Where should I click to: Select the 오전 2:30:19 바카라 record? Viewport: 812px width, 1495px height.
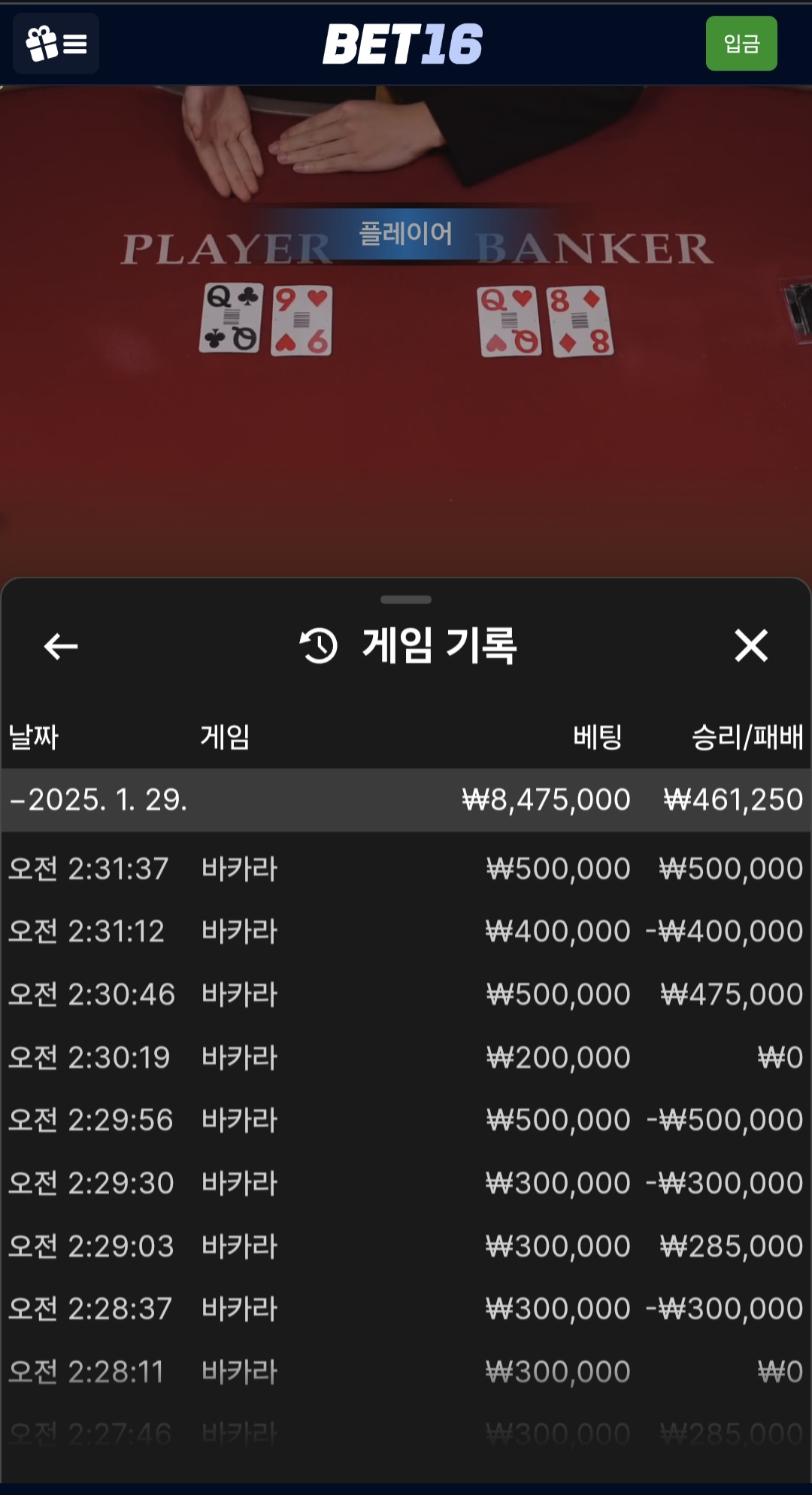click(406, 1058)
